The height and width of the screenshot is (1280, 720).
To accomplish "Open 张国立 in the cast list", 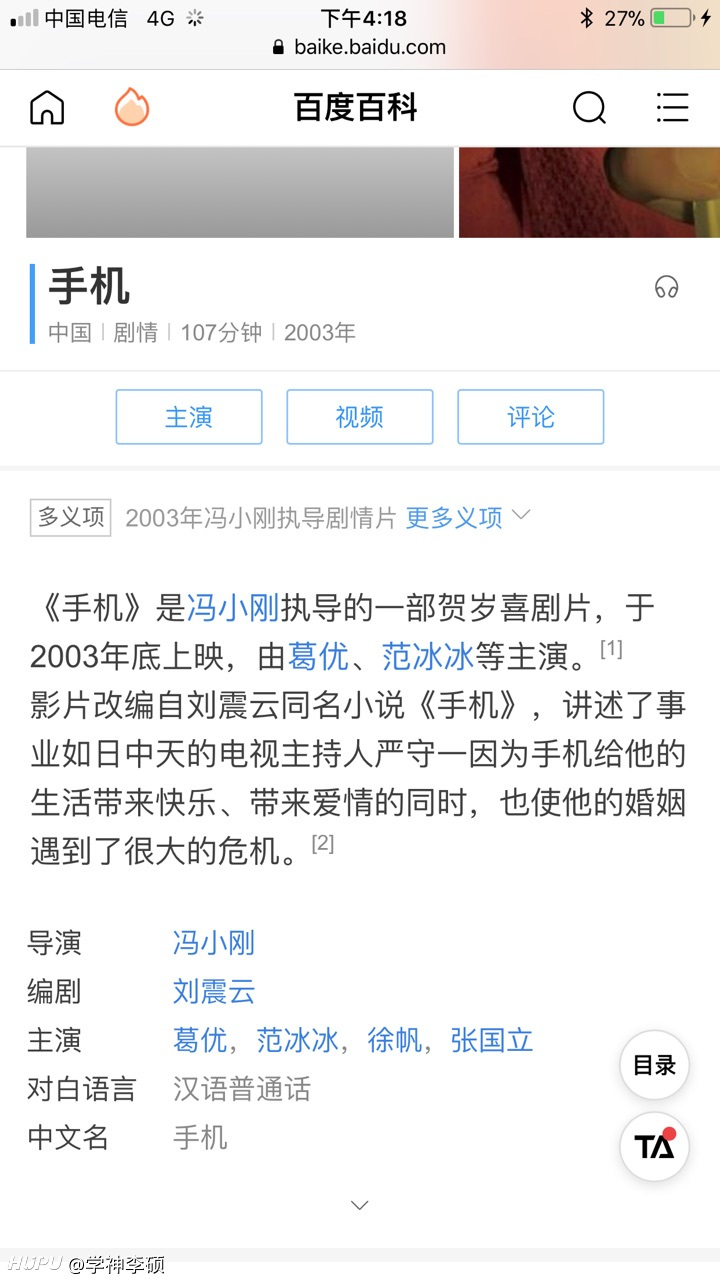I will tap(491, 1040).
